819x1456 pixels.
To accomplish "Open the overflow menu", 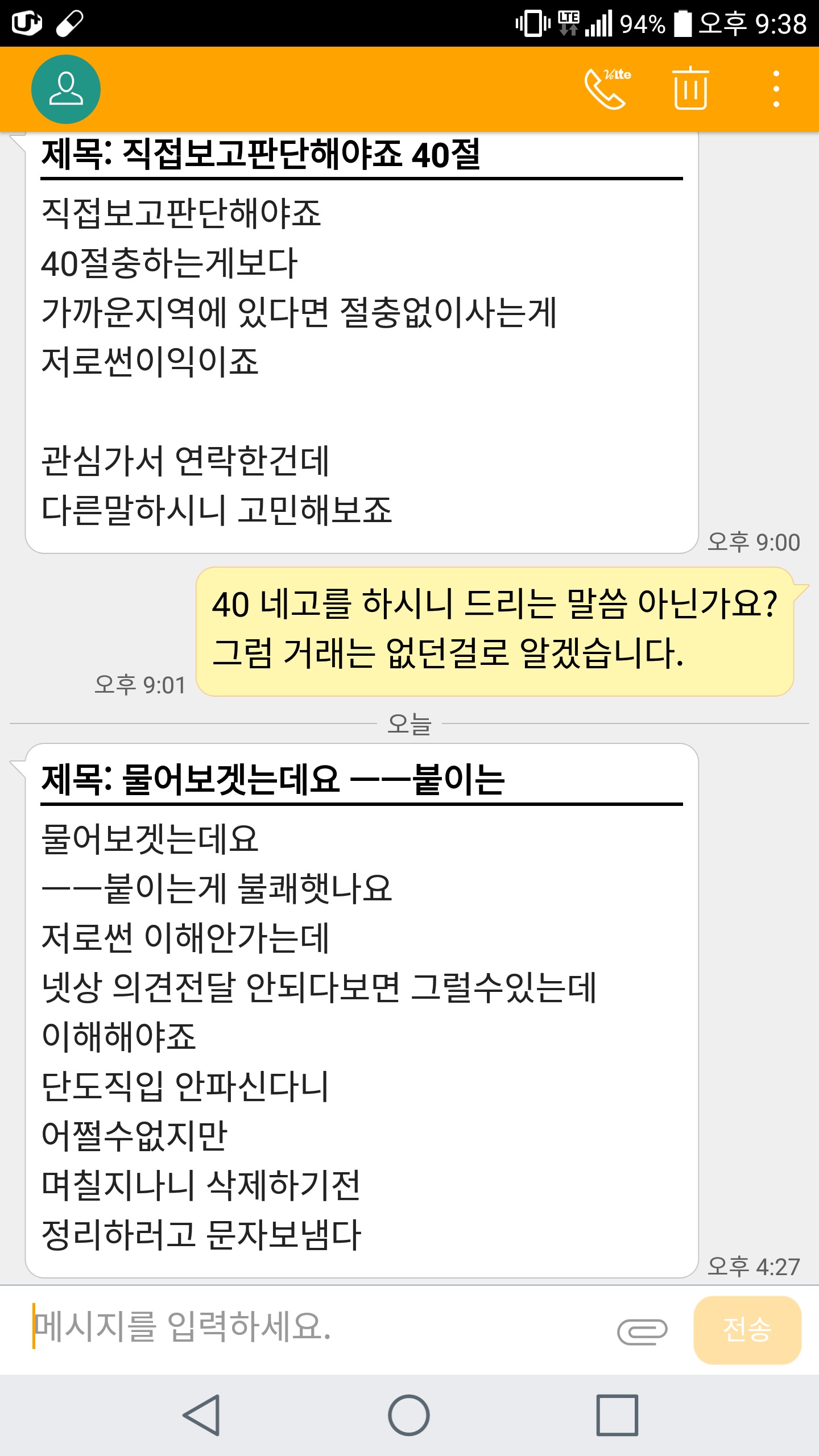I will [x=776, y=89].
